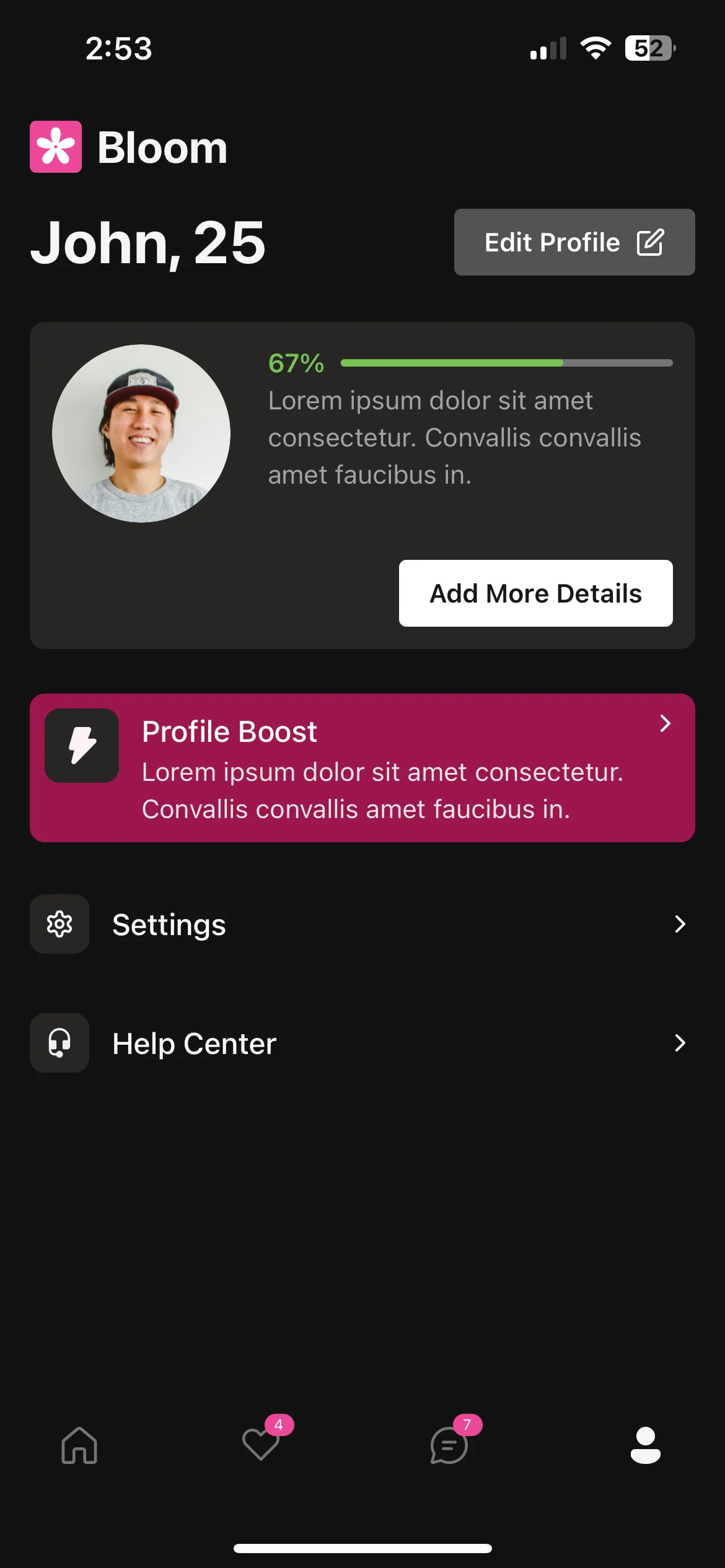Expand the Help Center row chevron
The image size is (725, 1568).
pyautogui.click(x=680, y=1043)
